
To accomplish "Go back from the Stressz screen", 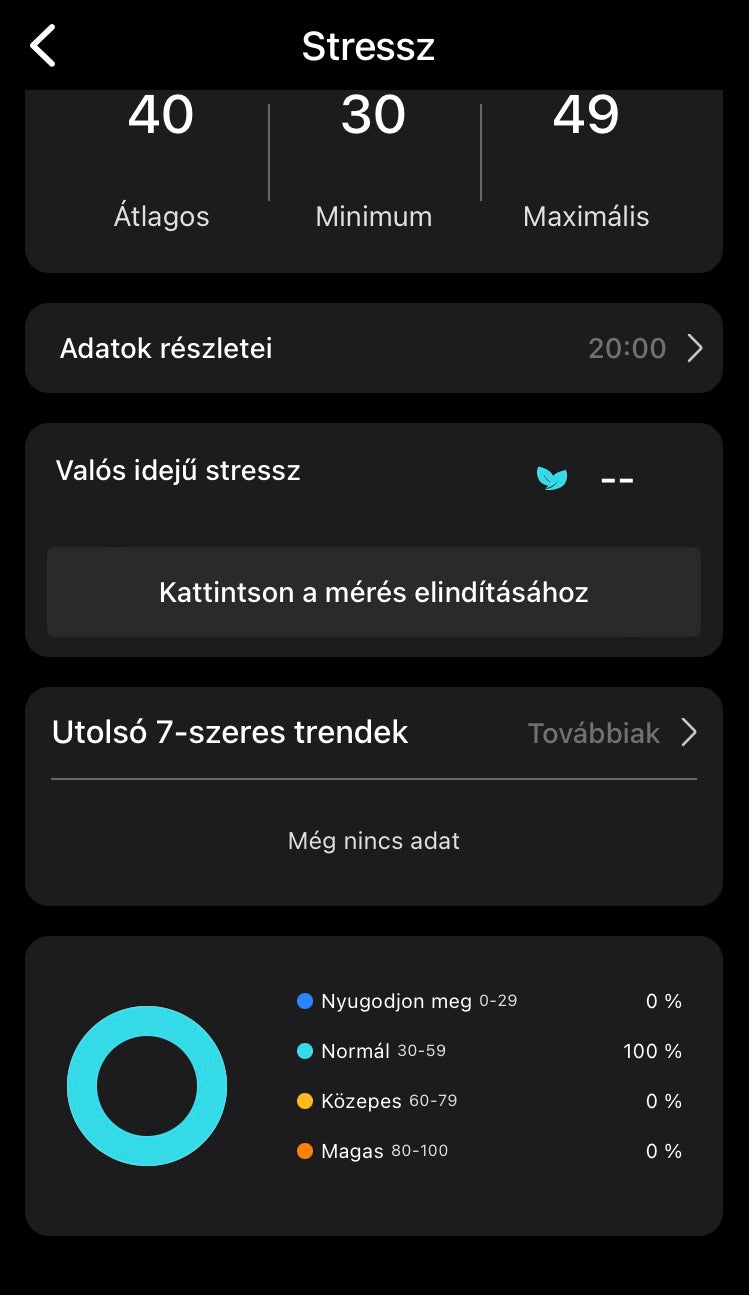I will (x=43, y=47).
